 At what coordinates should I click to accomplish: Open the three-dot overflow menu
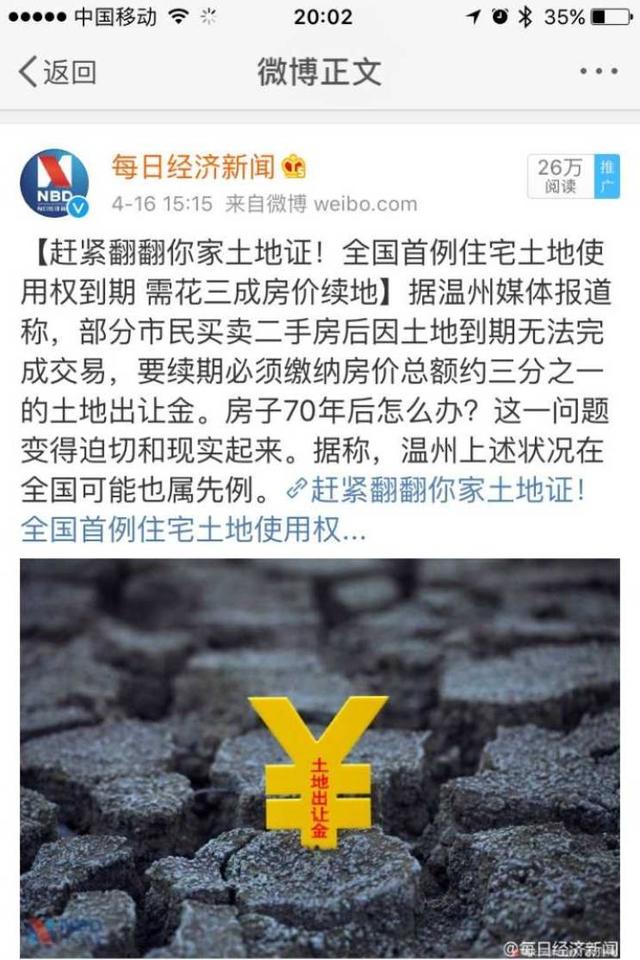[x=598, y=72]
